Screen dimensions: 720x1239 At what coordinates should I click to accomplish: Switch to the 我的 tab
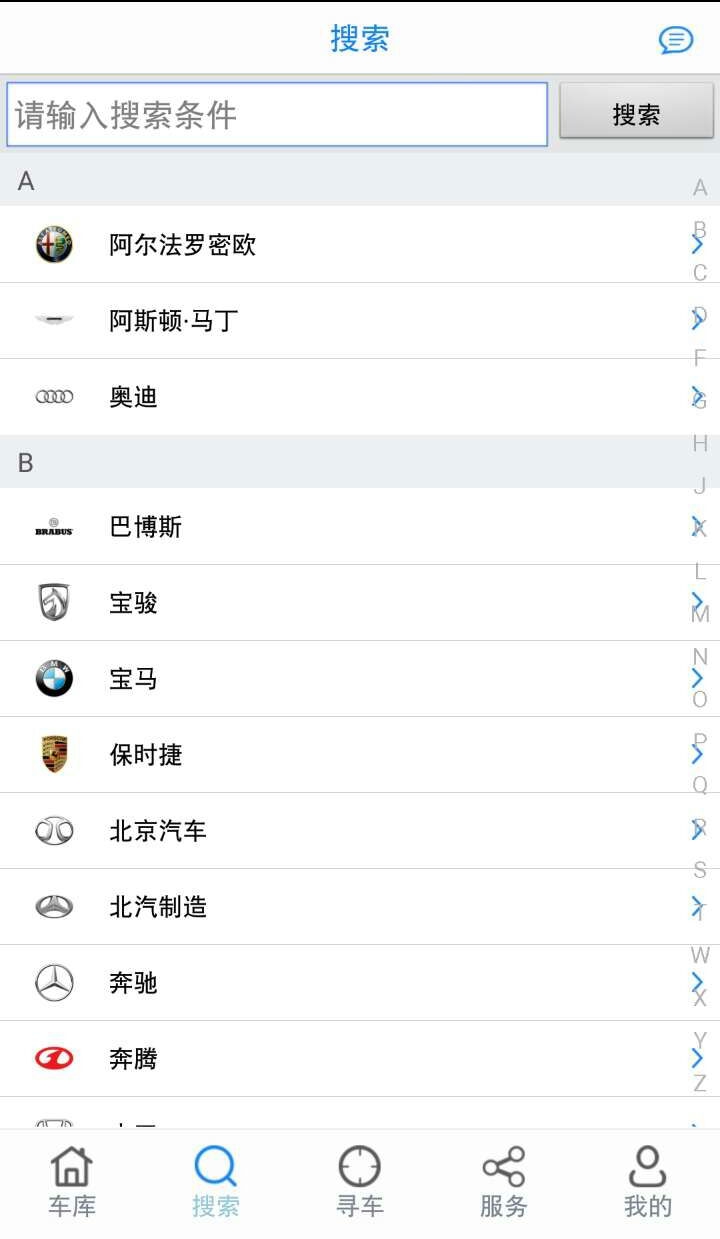click(647, 1182)
